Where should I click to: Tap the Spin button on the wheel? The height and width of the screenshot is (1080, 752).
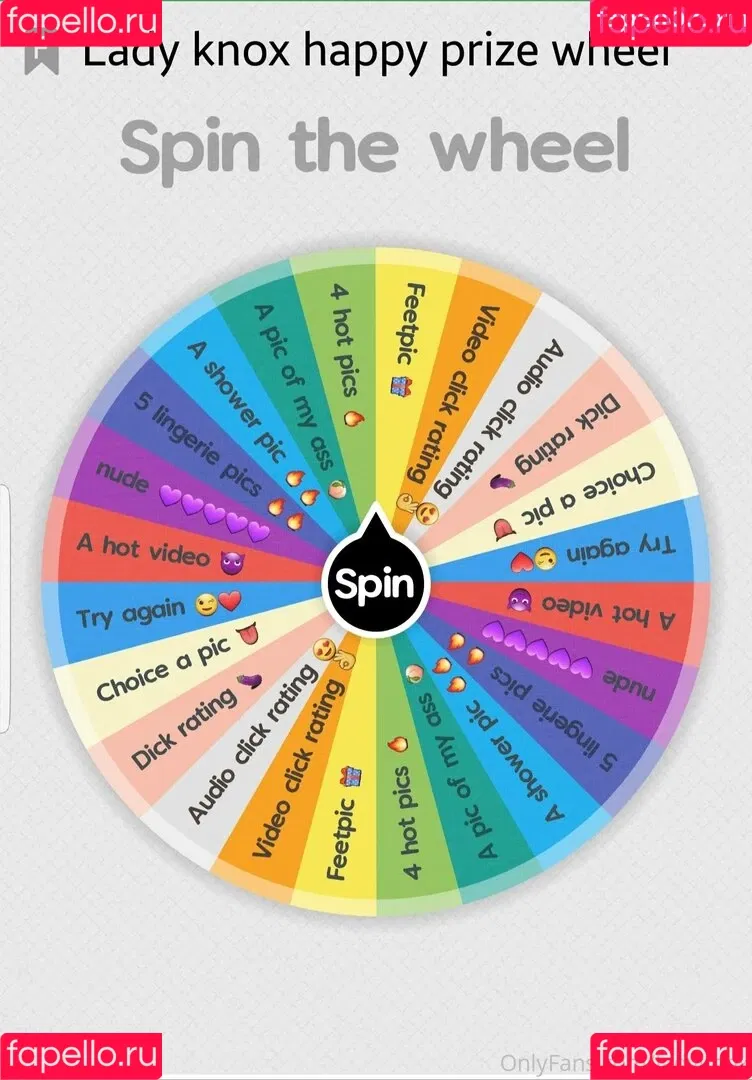click(375, 583)
